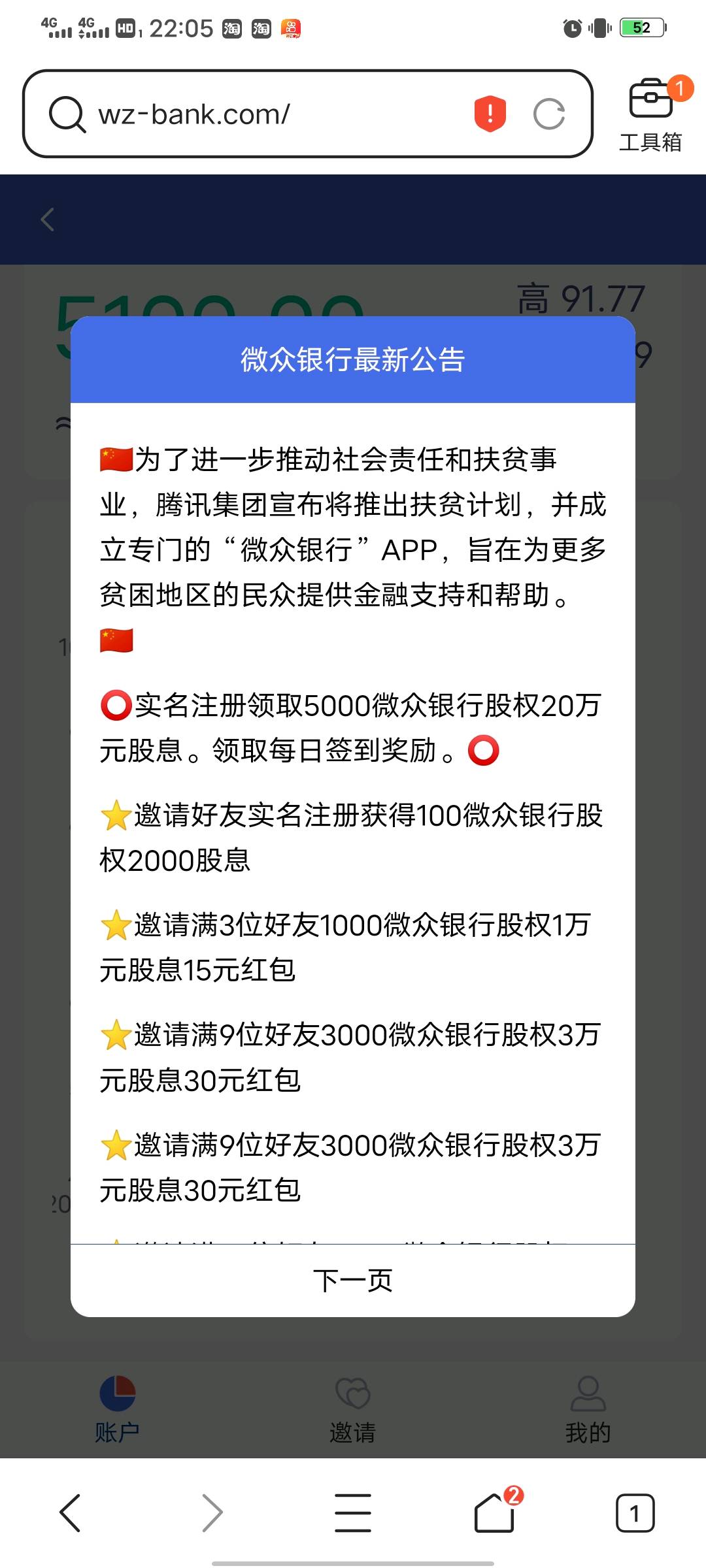The height and width of the screenshot is (1568, 706).
Task: Switch to the 账户 tab
Action: tap(118, 1410)
